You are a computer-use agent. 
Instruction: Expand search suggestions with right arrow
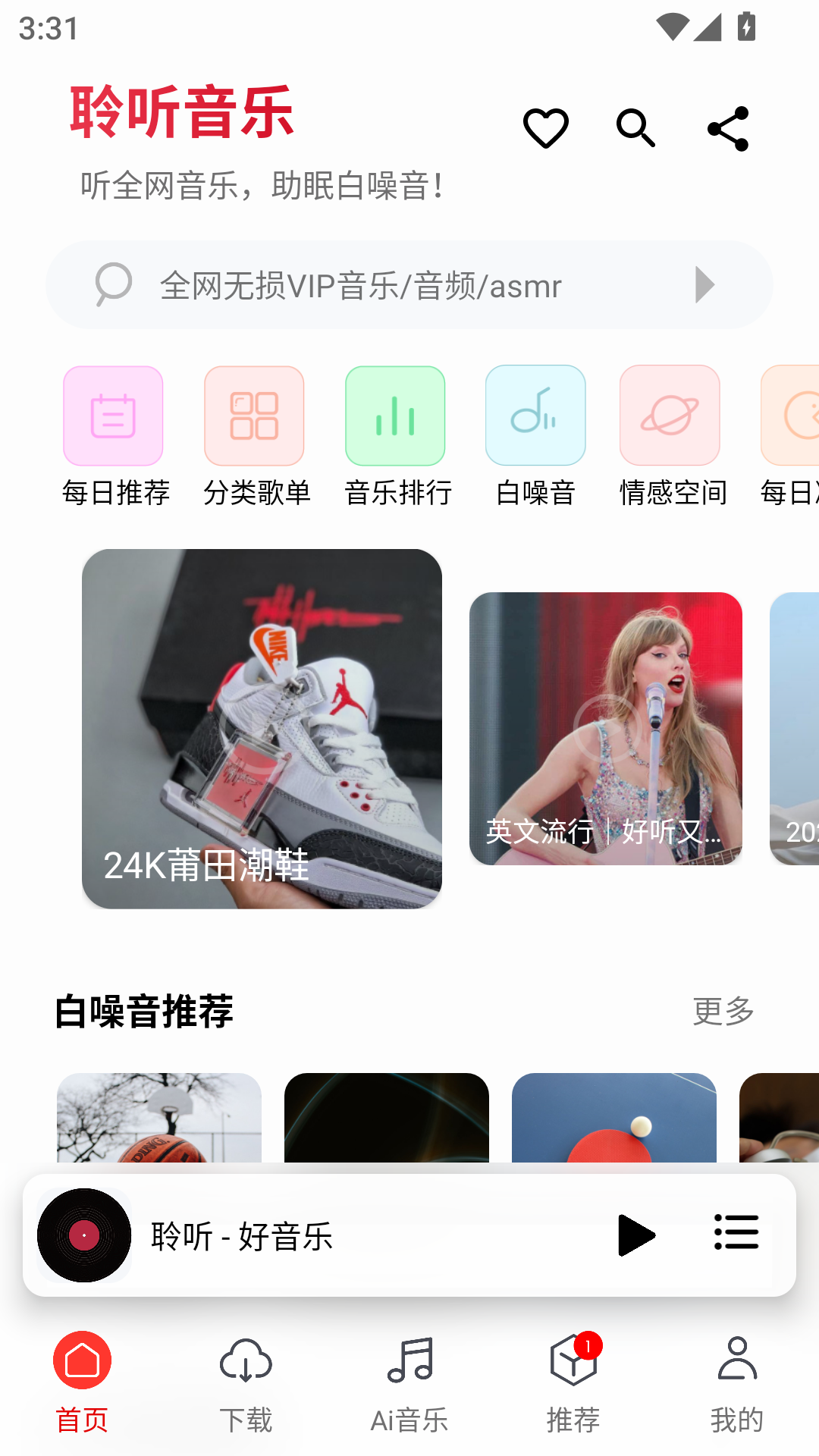pos(704,285)
